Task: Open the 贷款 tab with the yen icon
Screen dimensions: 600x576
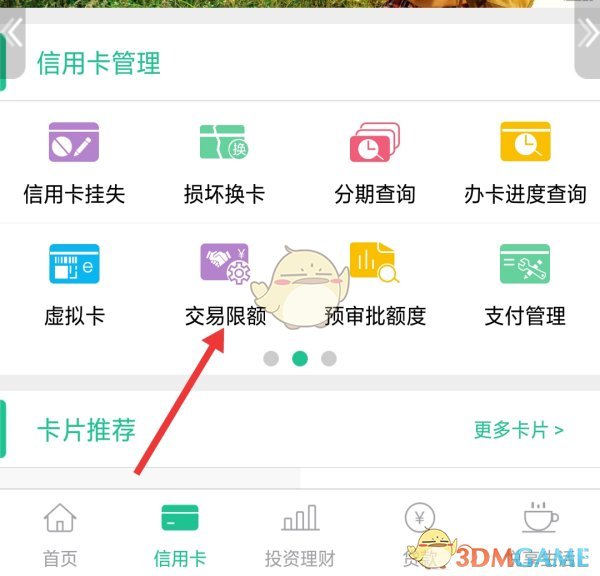Action: pos(420,534)
